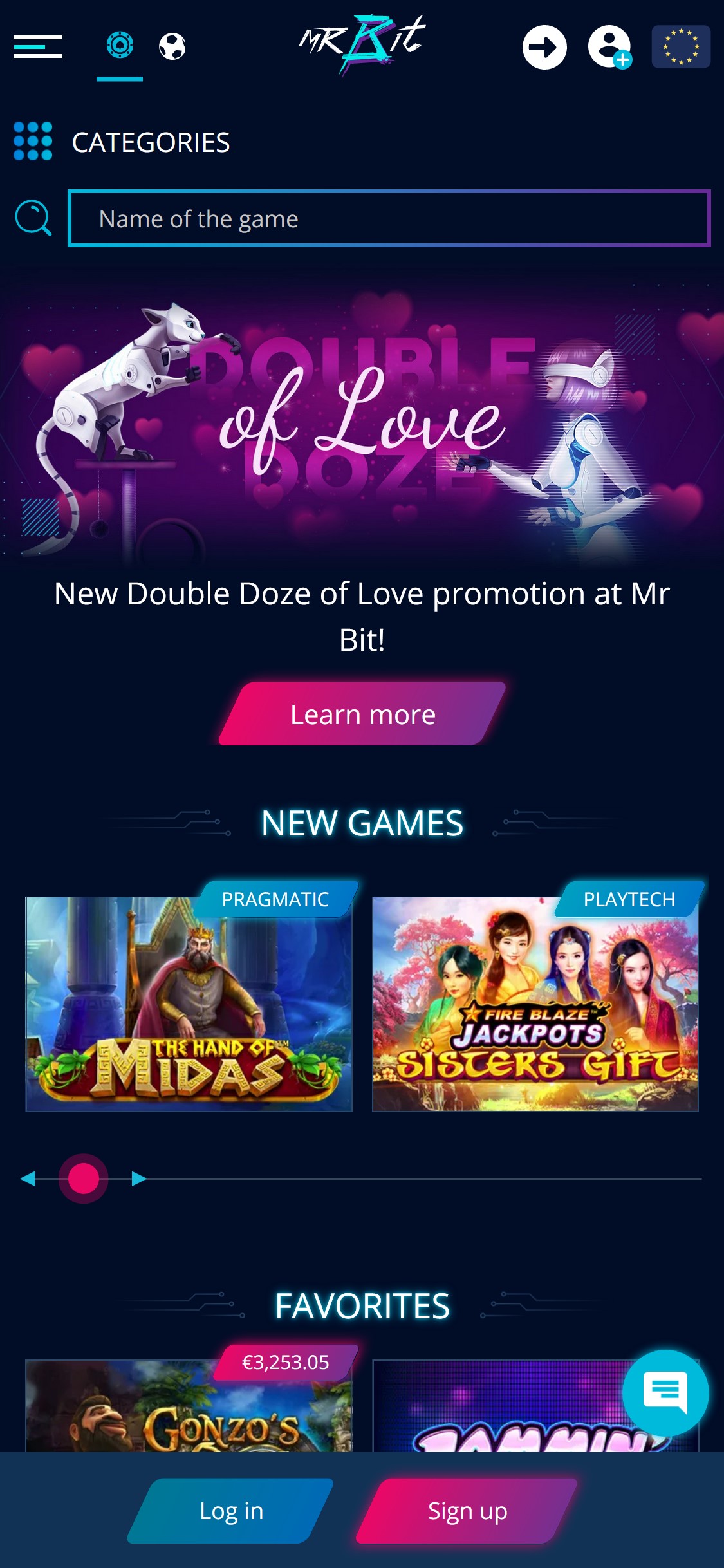724x1568 pixels.
Task: Tap the Learn more button
Action: pos(362,714)
